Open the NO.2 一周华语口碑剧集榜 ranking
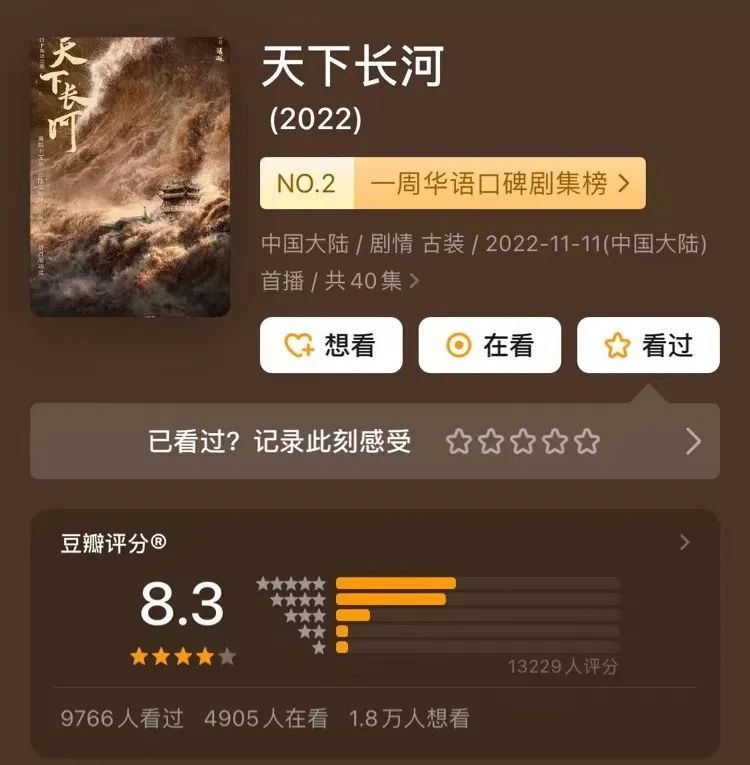This screenshot has height=765, width=750. tap(452, 183)
